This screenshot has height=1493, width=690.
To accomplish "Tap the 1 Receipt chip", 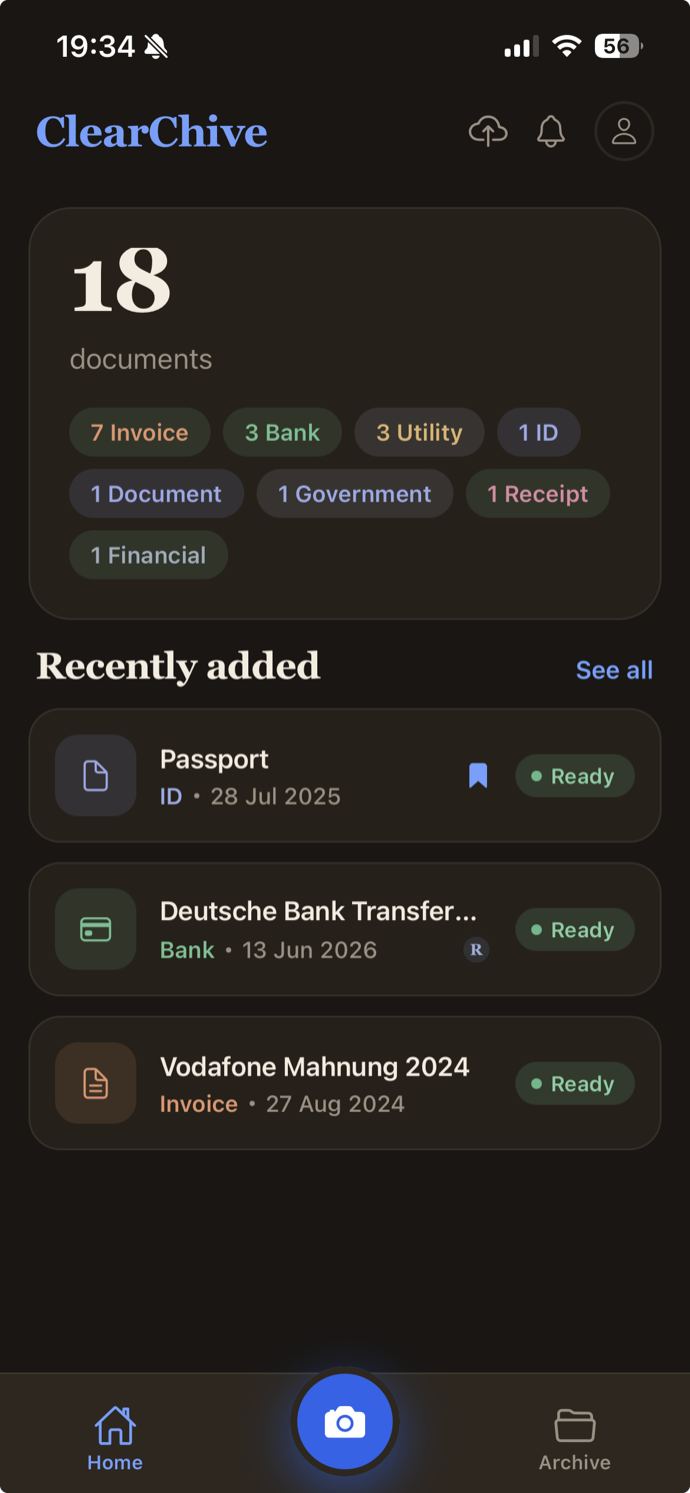I will (538, 494).
